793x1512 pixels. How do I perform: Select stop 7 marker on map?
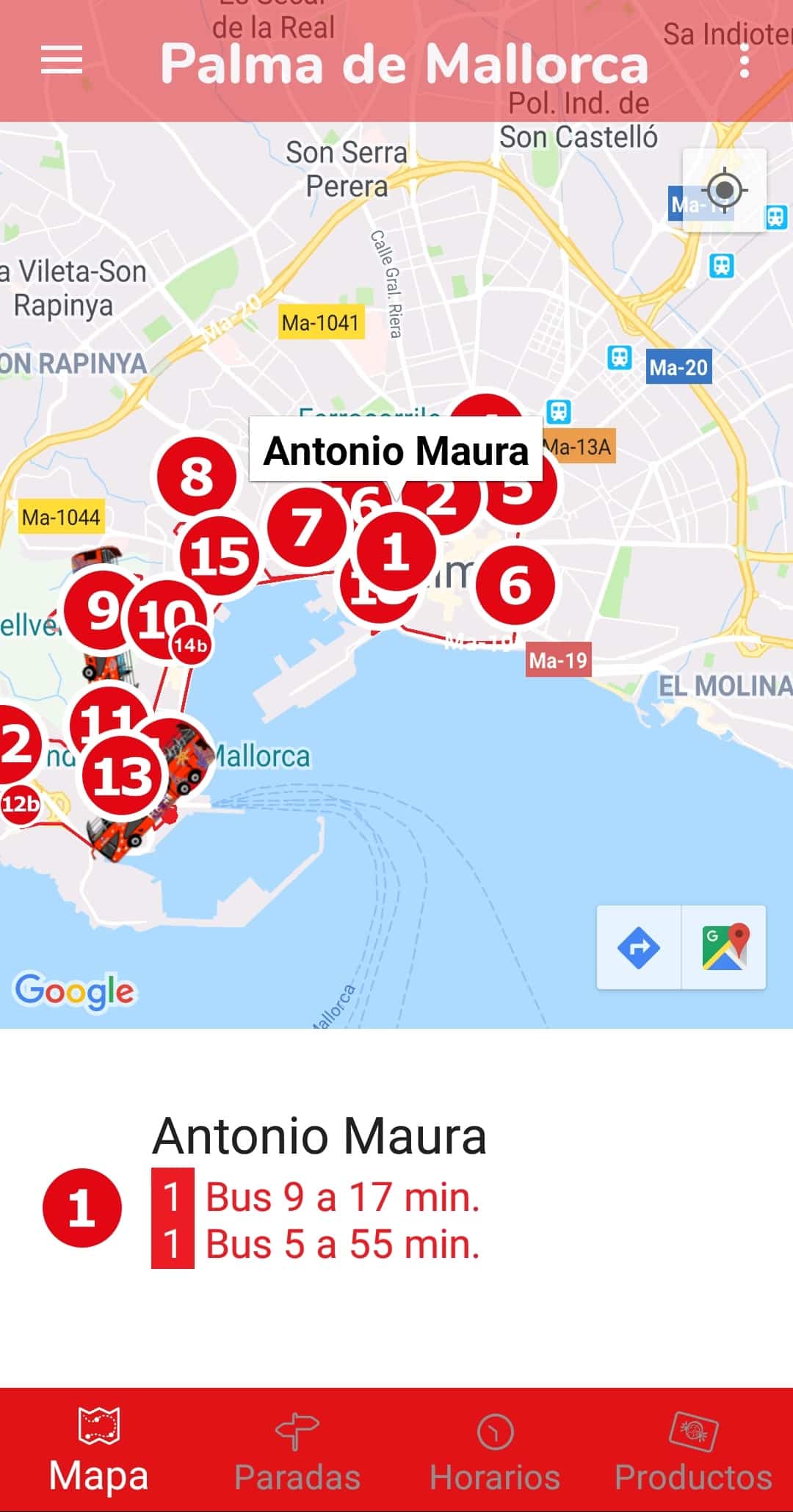(x=307, y=527)
